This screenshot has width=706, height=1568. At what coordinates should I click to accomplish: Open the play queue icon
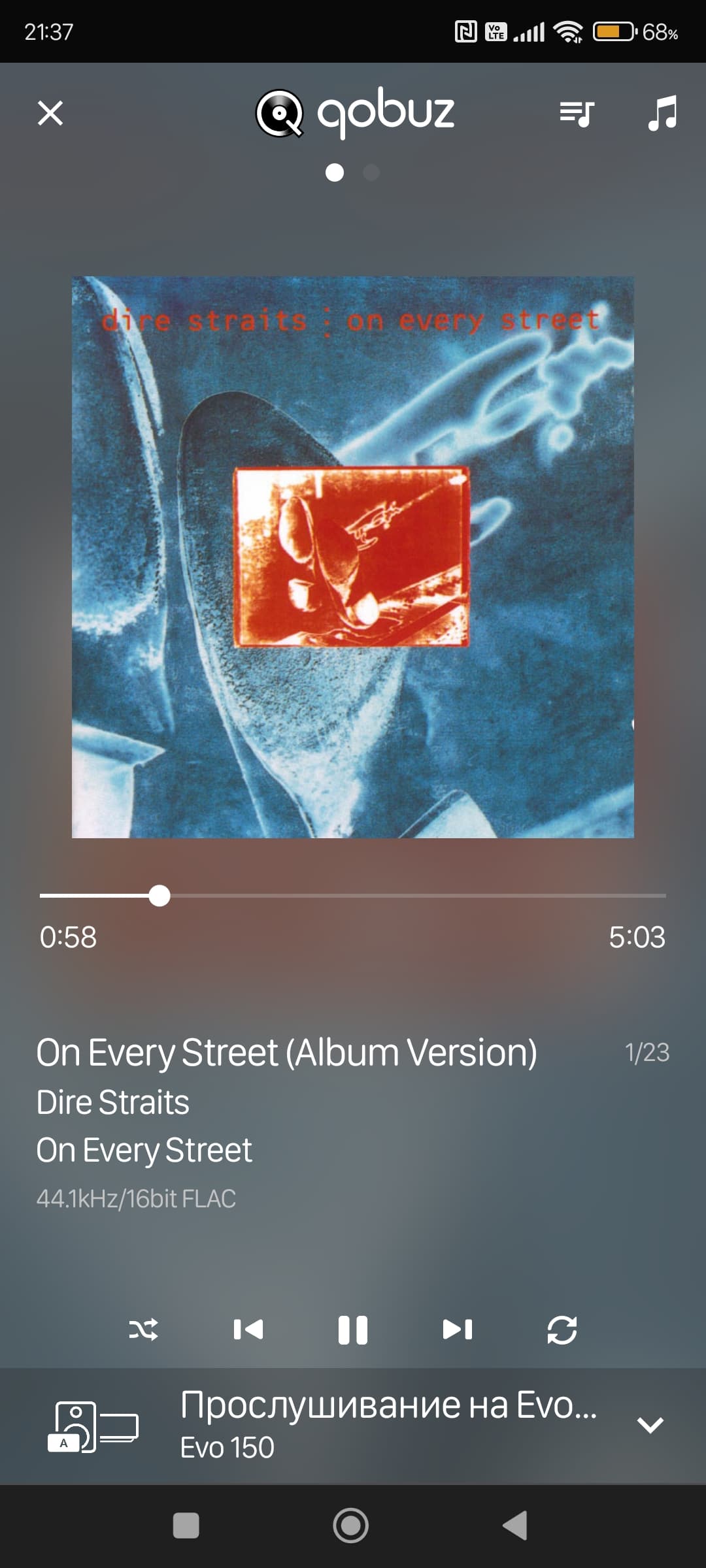click(x=577, y=114)
